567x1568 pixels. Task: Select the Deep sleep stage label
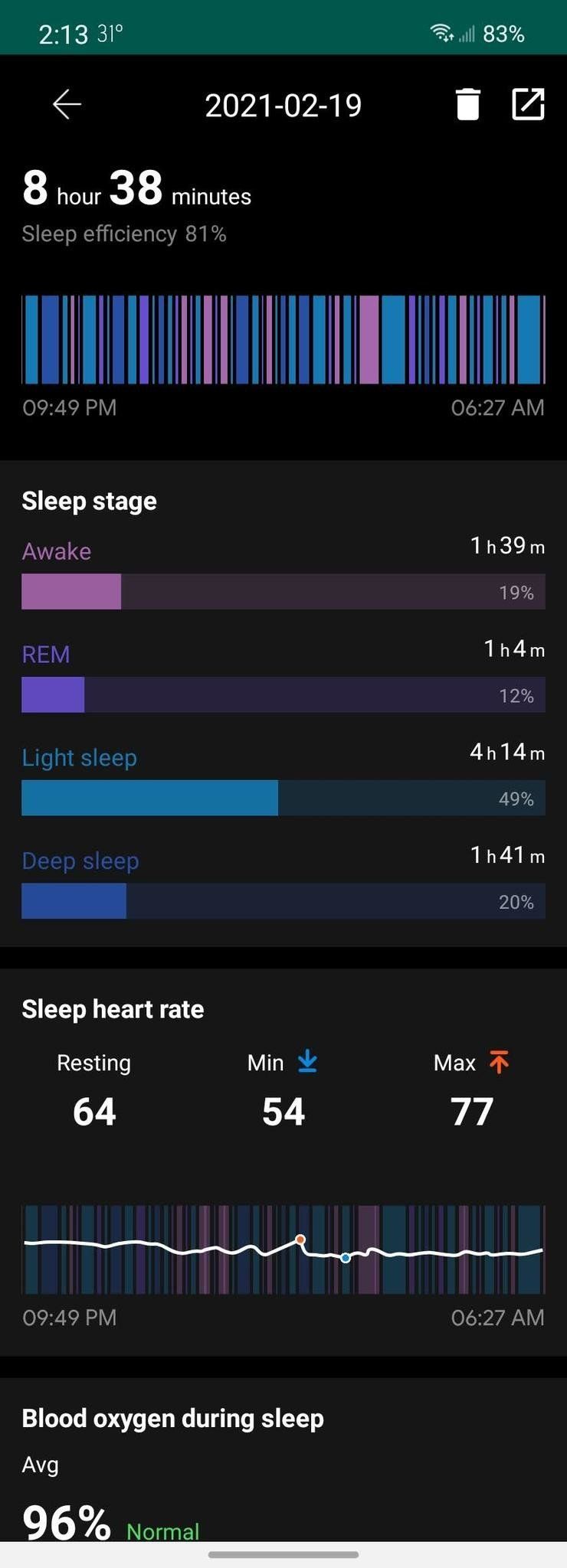80,861
